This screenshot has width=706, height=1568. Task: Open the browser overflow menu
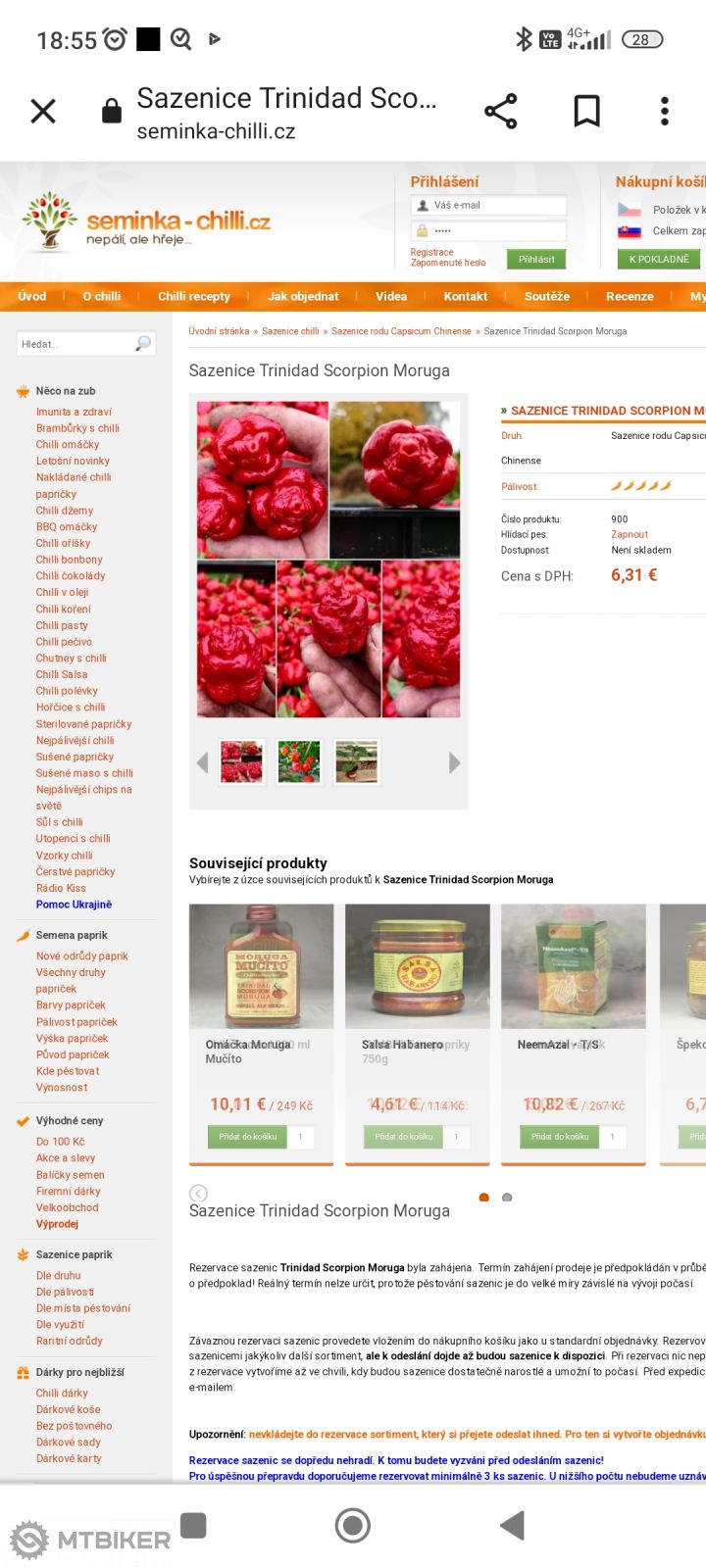pyautogui.click(x=665, y=111)
